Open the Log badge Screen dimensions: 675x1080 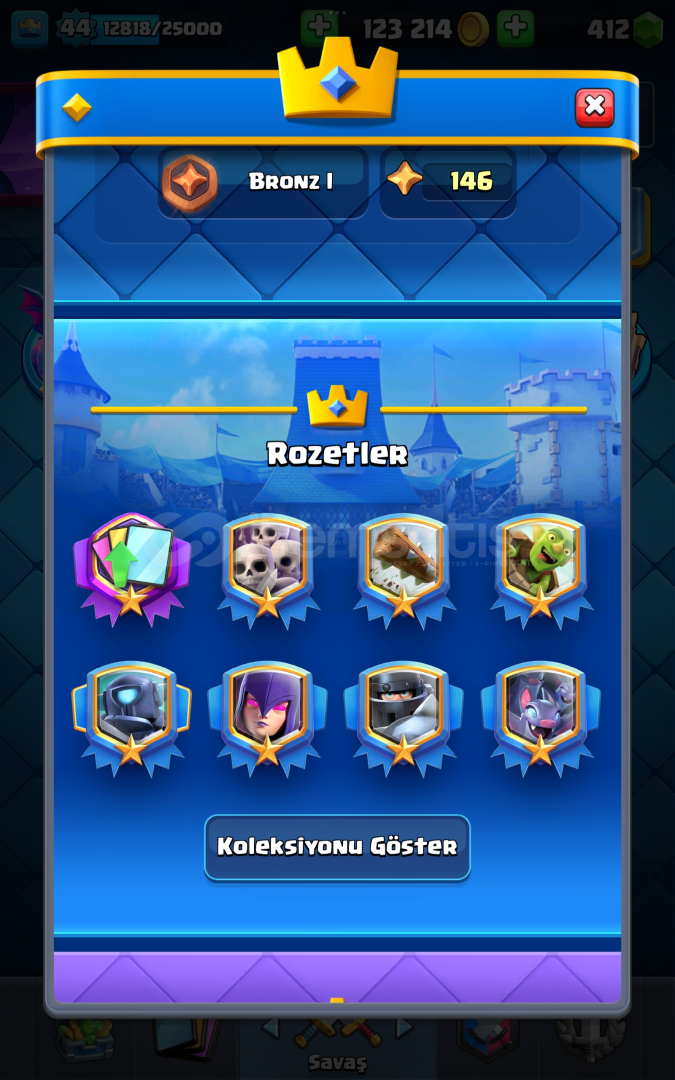point(404,570)
